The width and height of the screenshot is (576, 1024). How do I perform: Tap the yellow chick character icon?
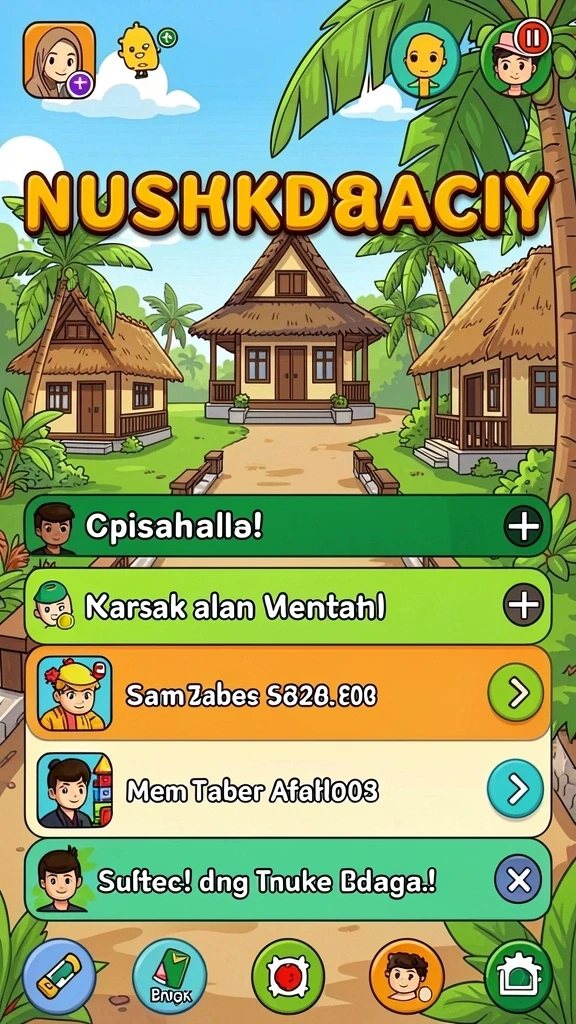click(x=139, y=50)
